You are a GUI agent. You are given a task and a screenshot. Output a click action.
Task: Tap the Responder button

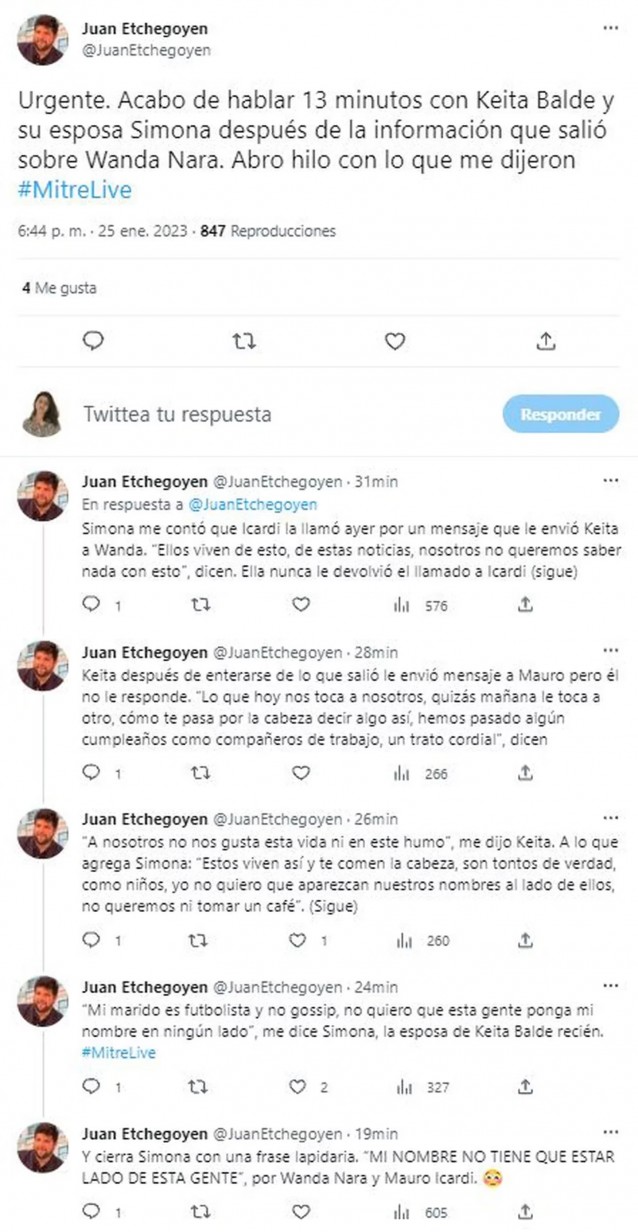tap(560, 414)
